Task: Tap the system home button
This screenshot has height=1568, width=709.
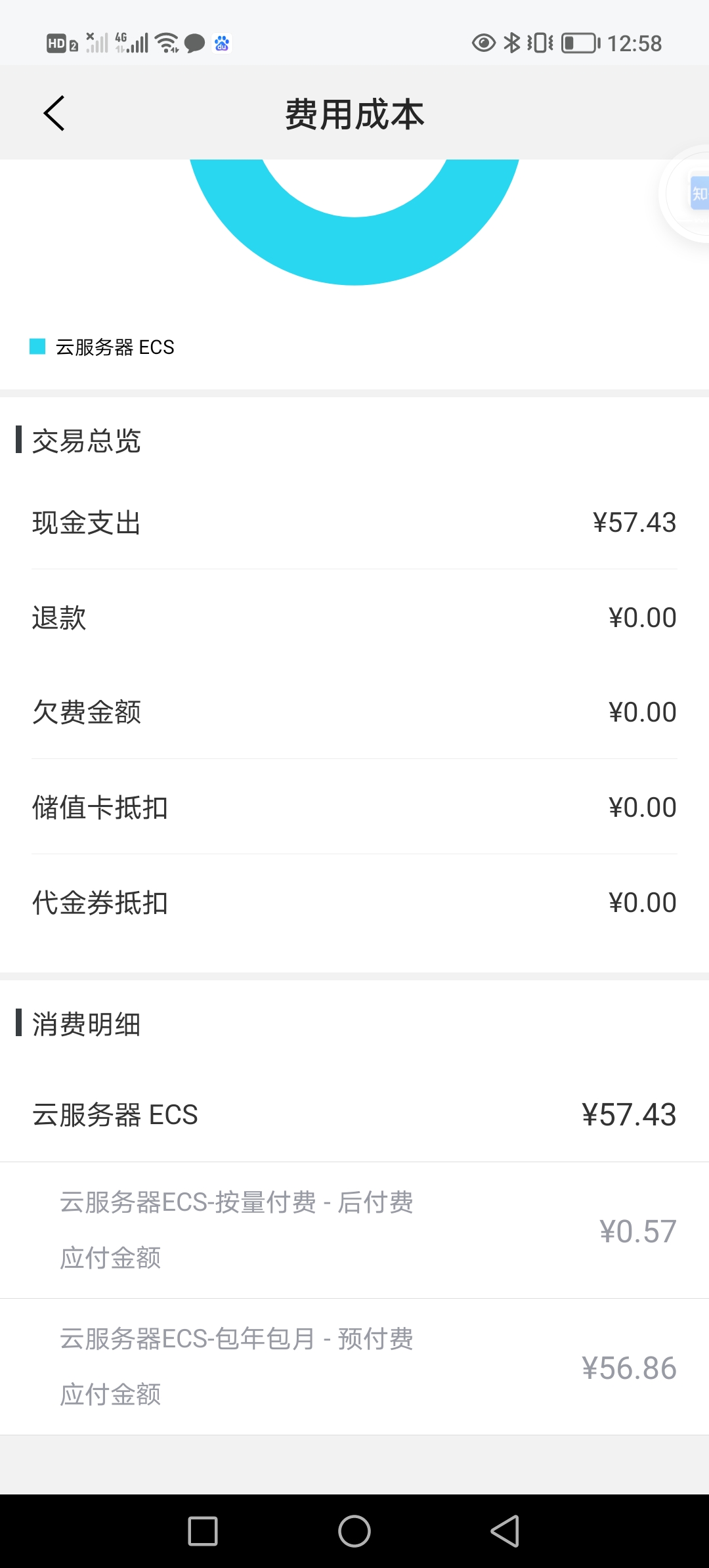Action: point(354,1531)
